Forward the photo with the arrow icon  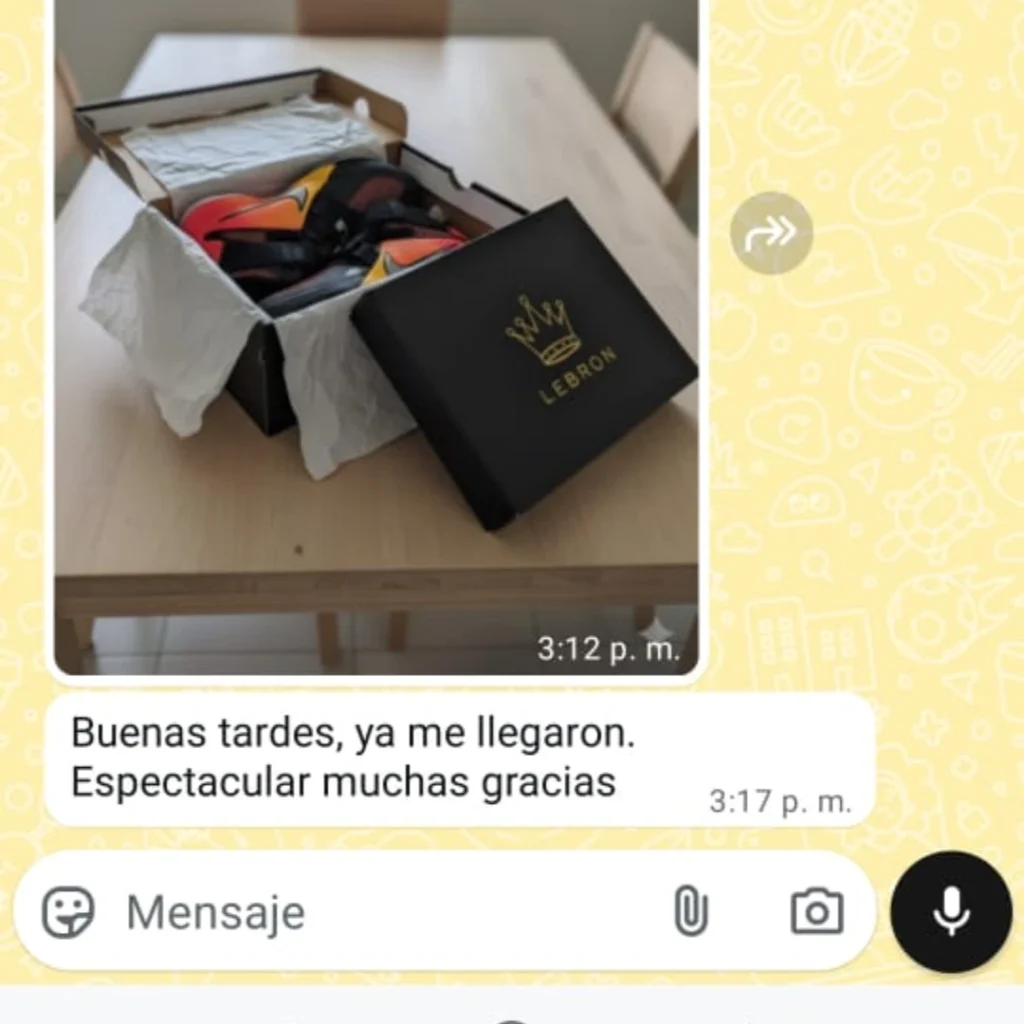click(771, 233)
